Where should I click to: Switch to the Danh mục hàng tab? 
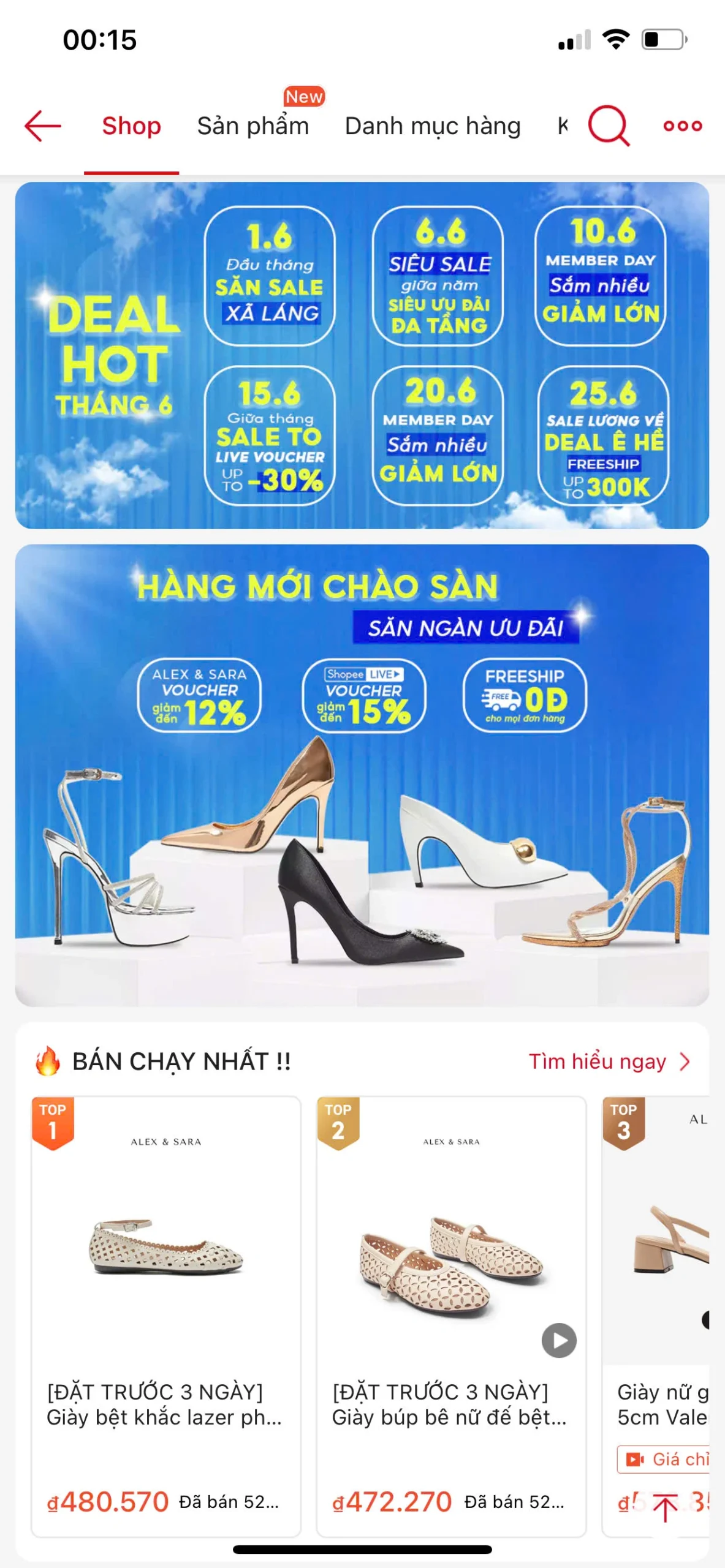pos(433,126)
